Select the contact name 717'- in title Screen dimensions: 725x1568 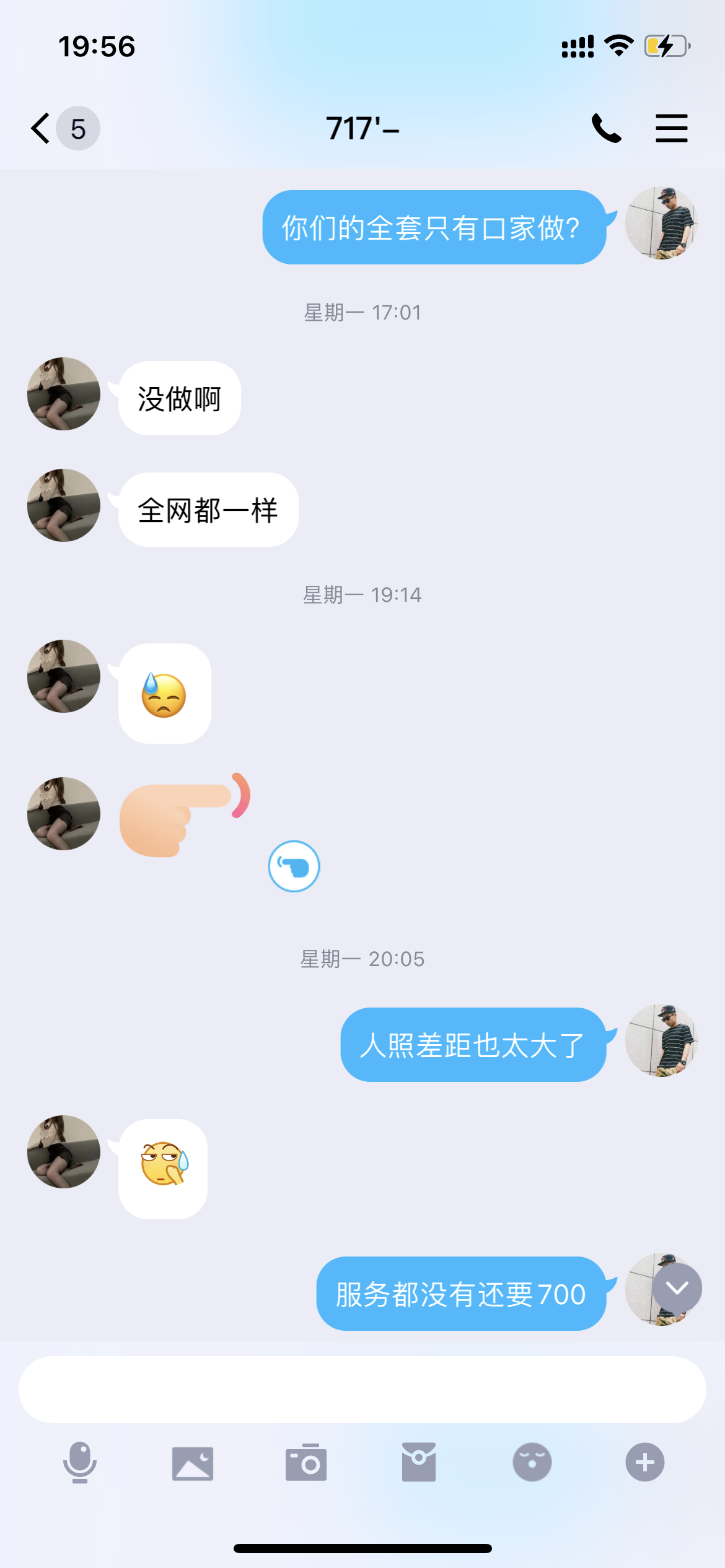362,128
